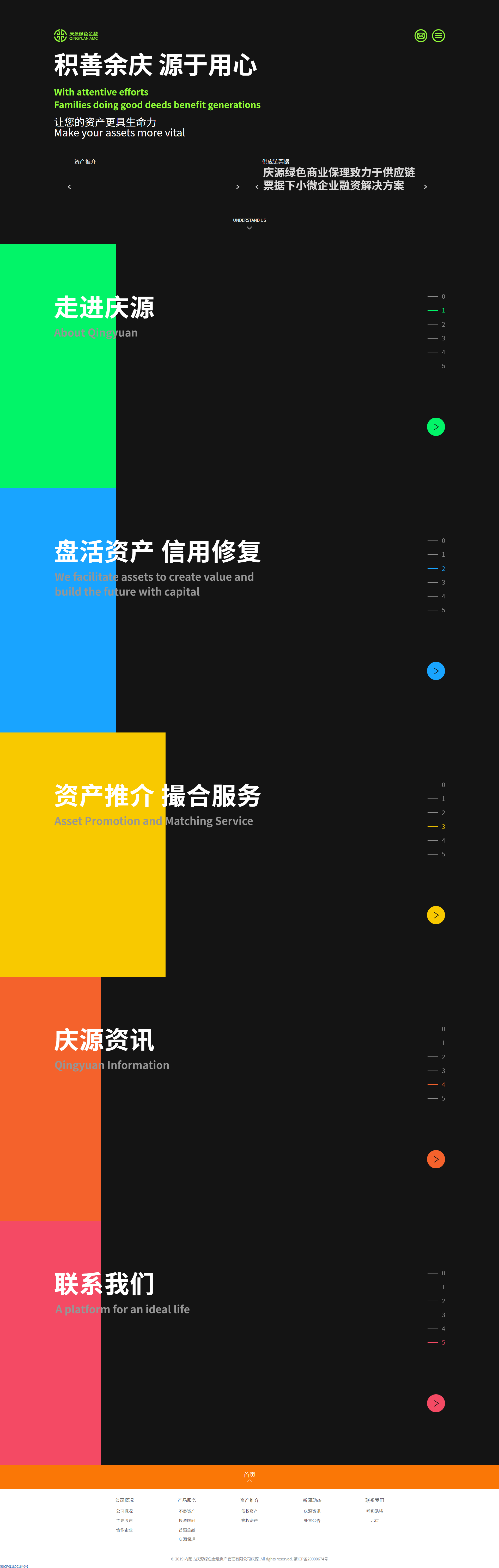The width and height of the screenshot is (499, 1568).
Task: Open the 庆源绿色商业保理 news headline
Action: [x=338, y=179]
